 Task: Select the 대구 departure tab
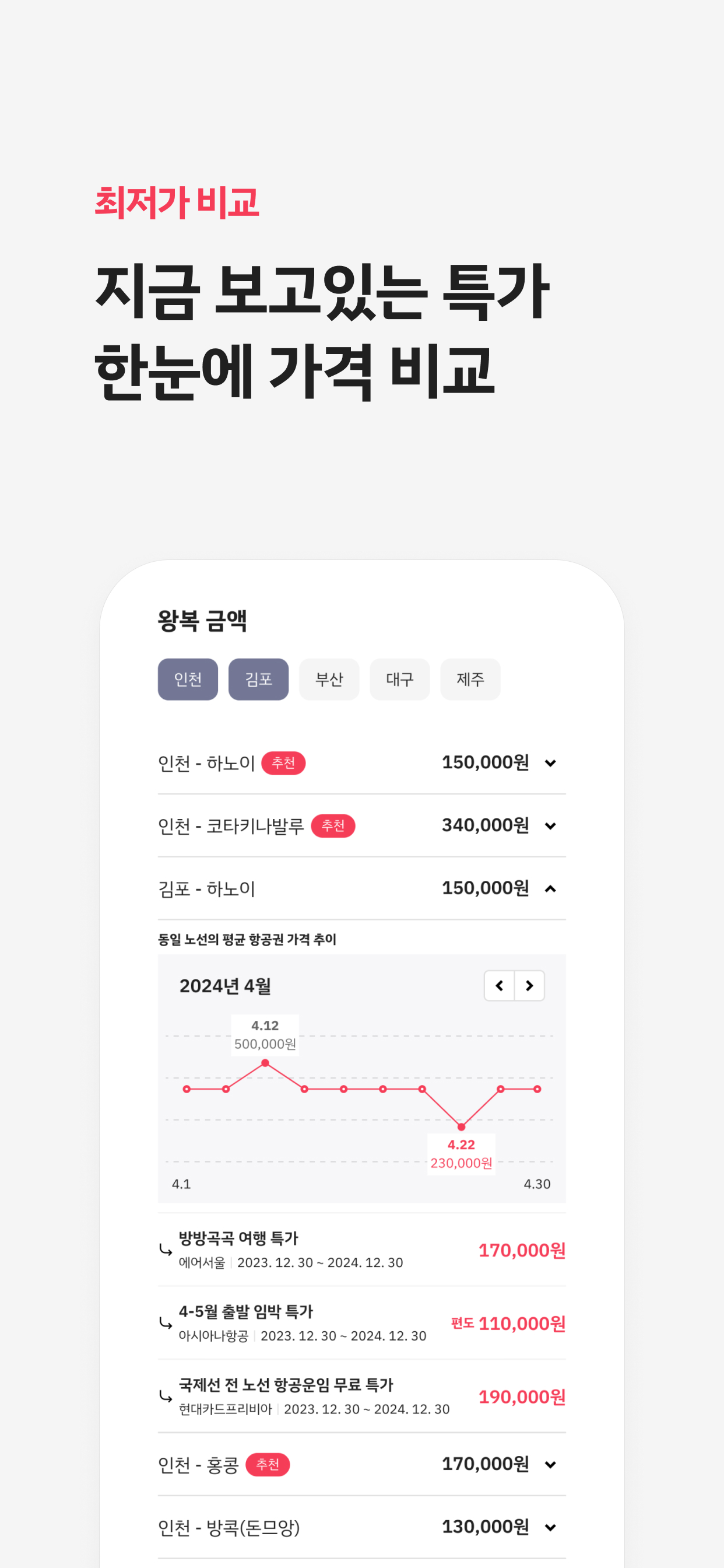(x=400, y=680)
